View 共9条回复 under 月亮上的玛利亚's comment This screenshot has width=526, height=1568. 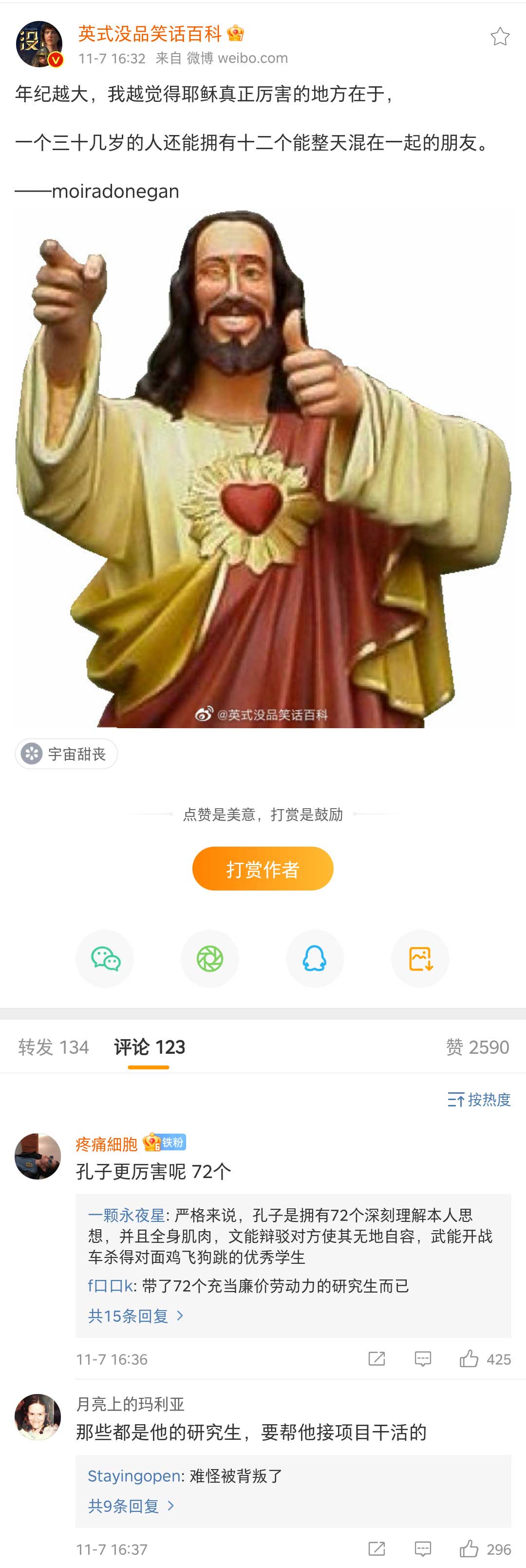tap(130, 1506)
